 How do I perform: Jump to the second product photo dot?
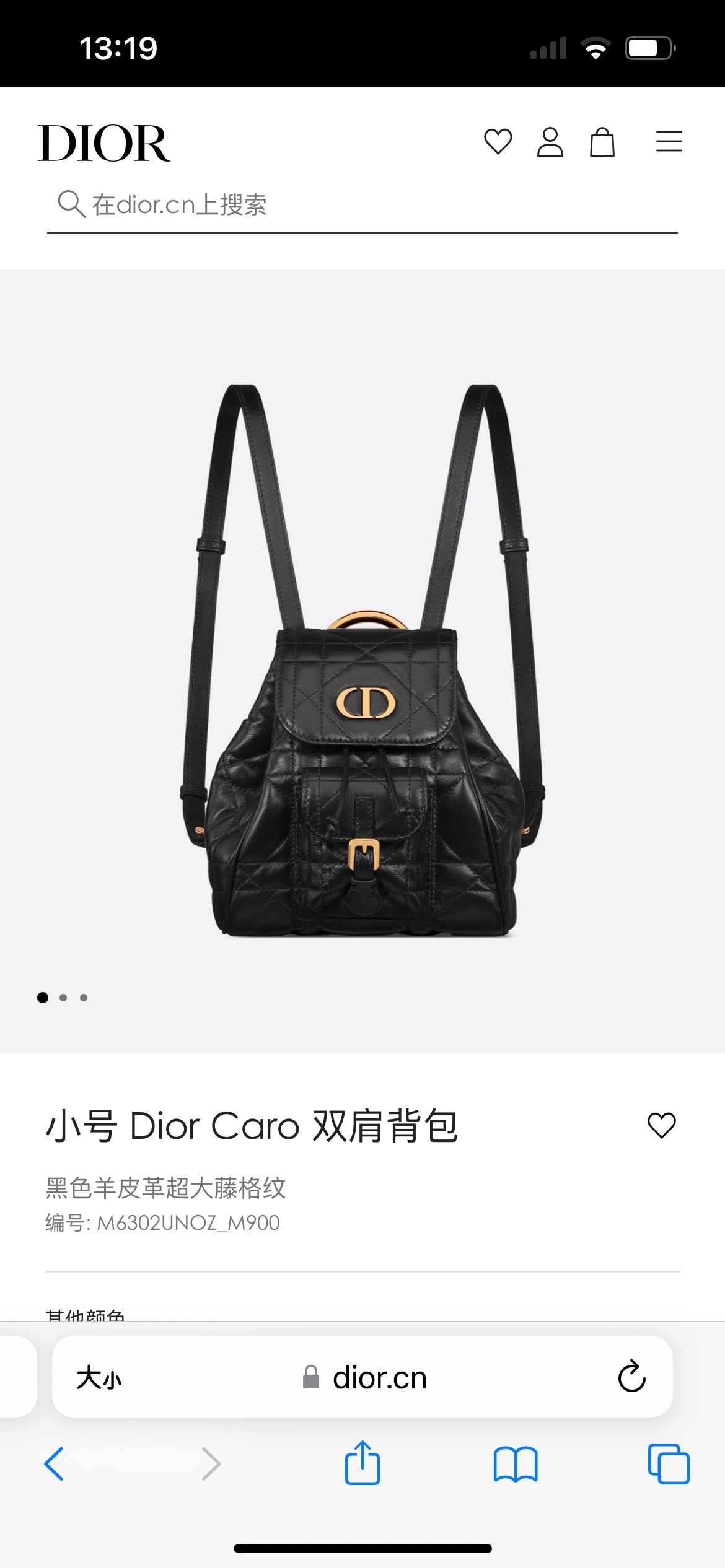63,998
